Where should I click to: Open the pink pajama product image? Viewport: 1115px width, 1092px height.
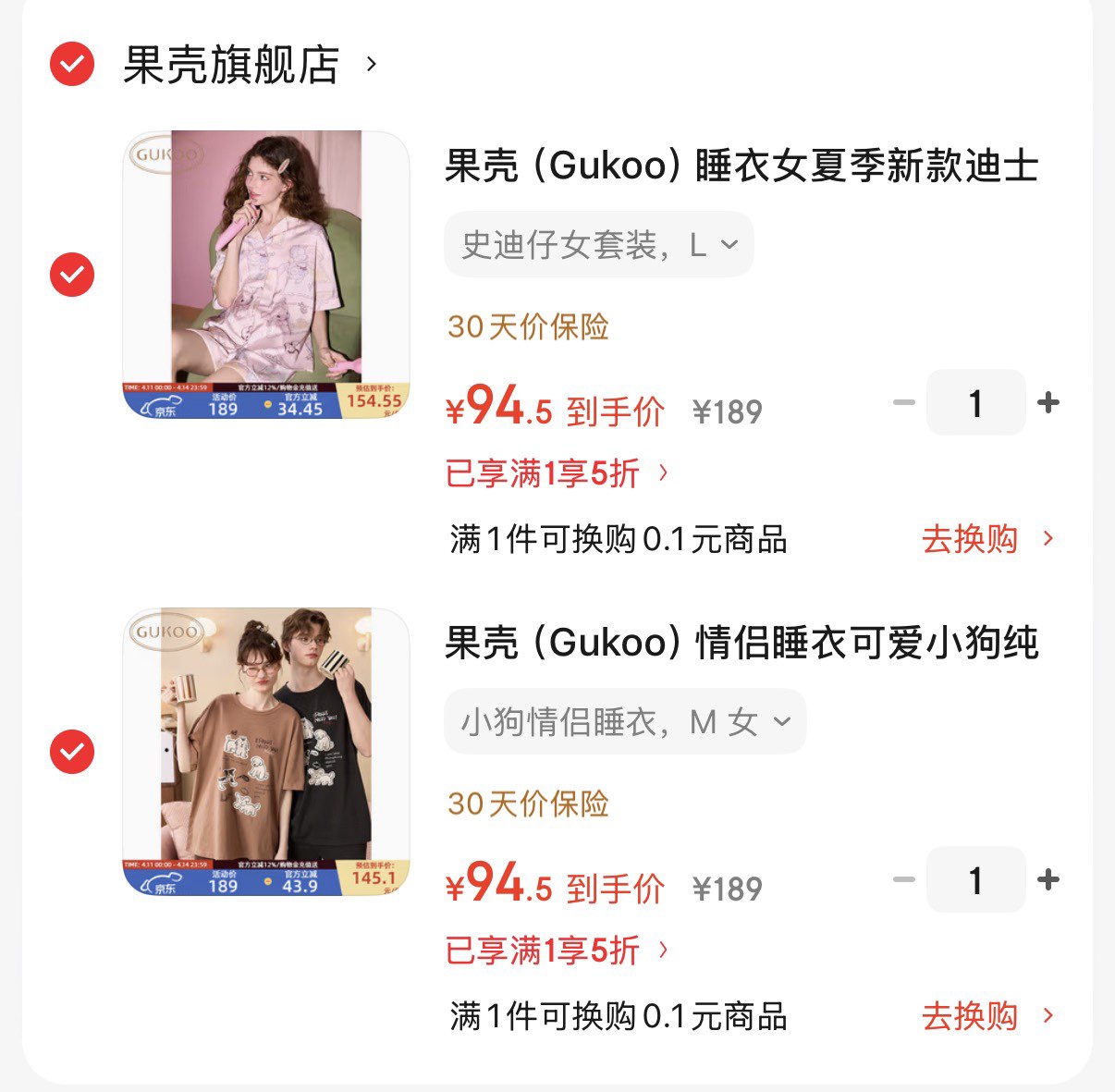266,275
